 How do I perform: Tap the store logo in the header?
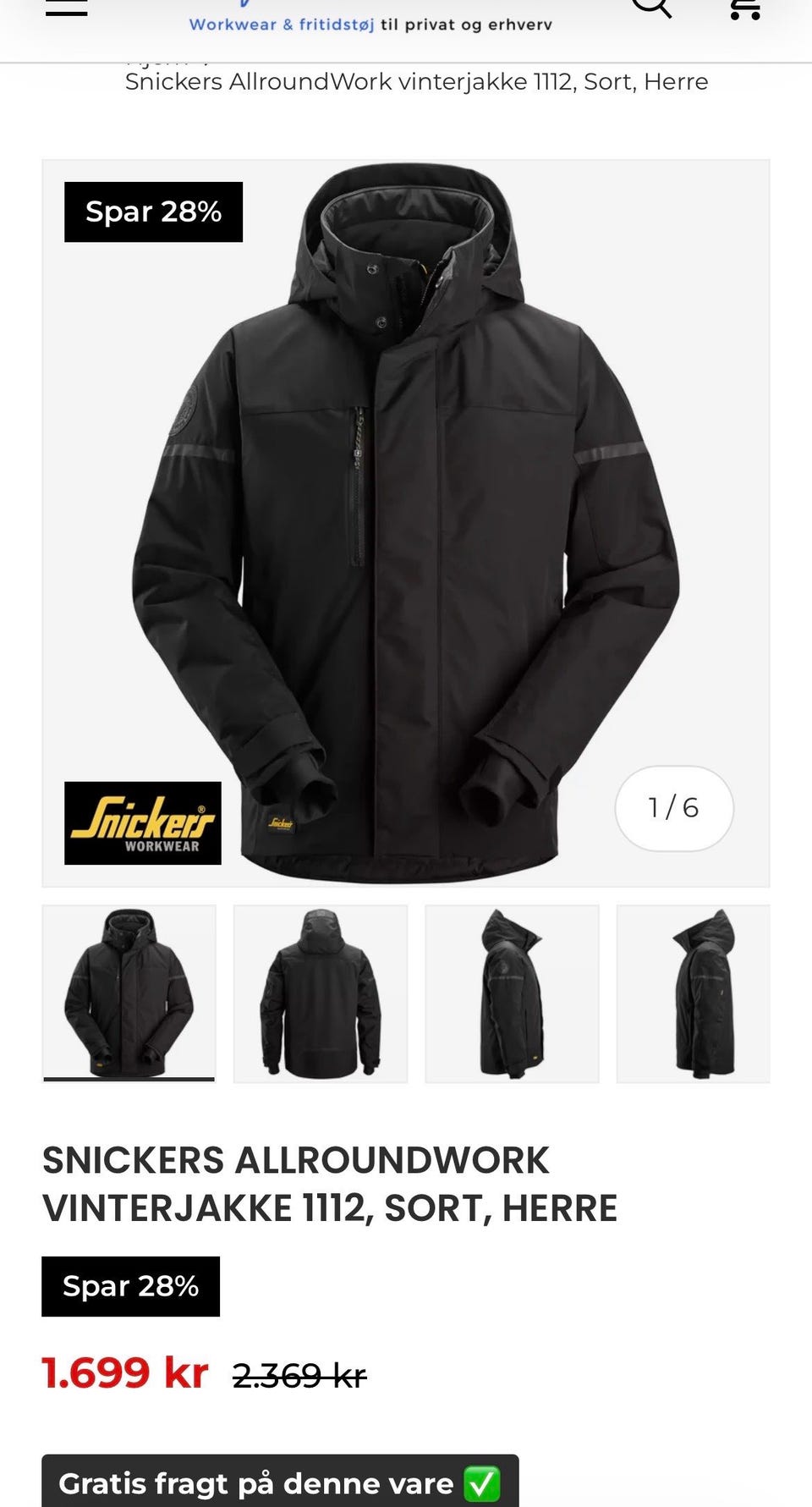tap(370, 19)
